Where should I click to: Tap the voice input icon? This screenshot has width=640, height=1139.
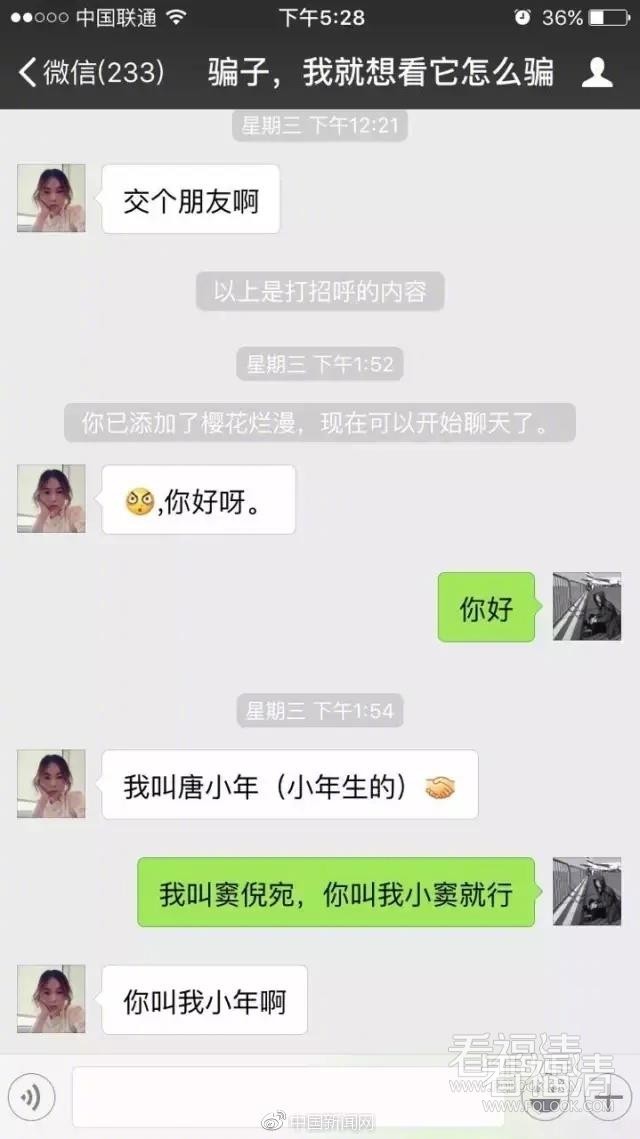(x=31, y=1097)
